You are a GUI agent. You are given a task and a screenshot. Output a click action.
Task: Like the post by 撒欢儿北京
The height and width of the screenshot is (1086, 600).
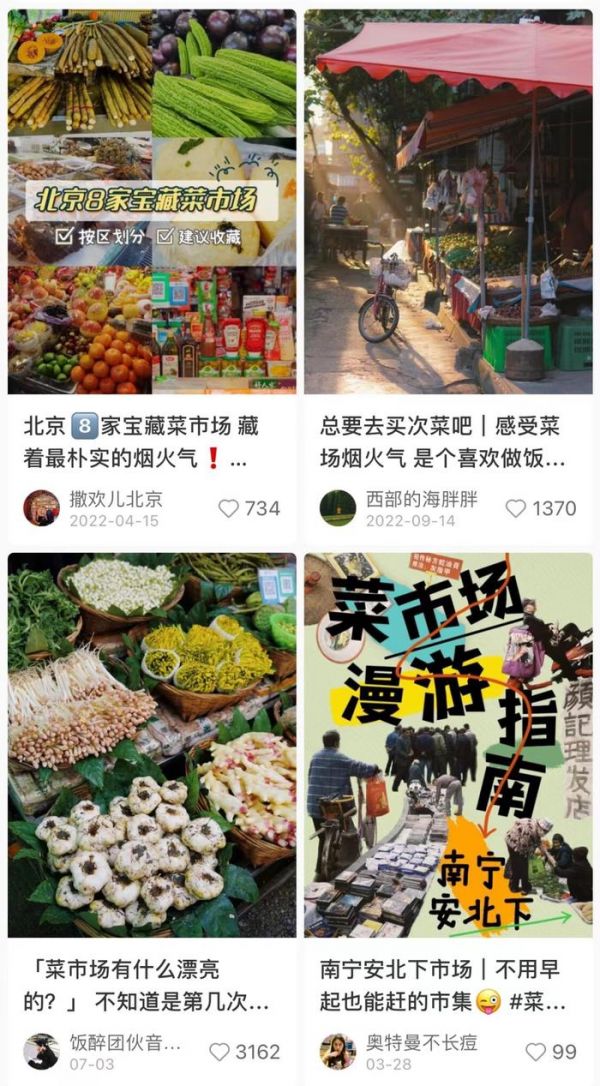click(x=230, y=508)
